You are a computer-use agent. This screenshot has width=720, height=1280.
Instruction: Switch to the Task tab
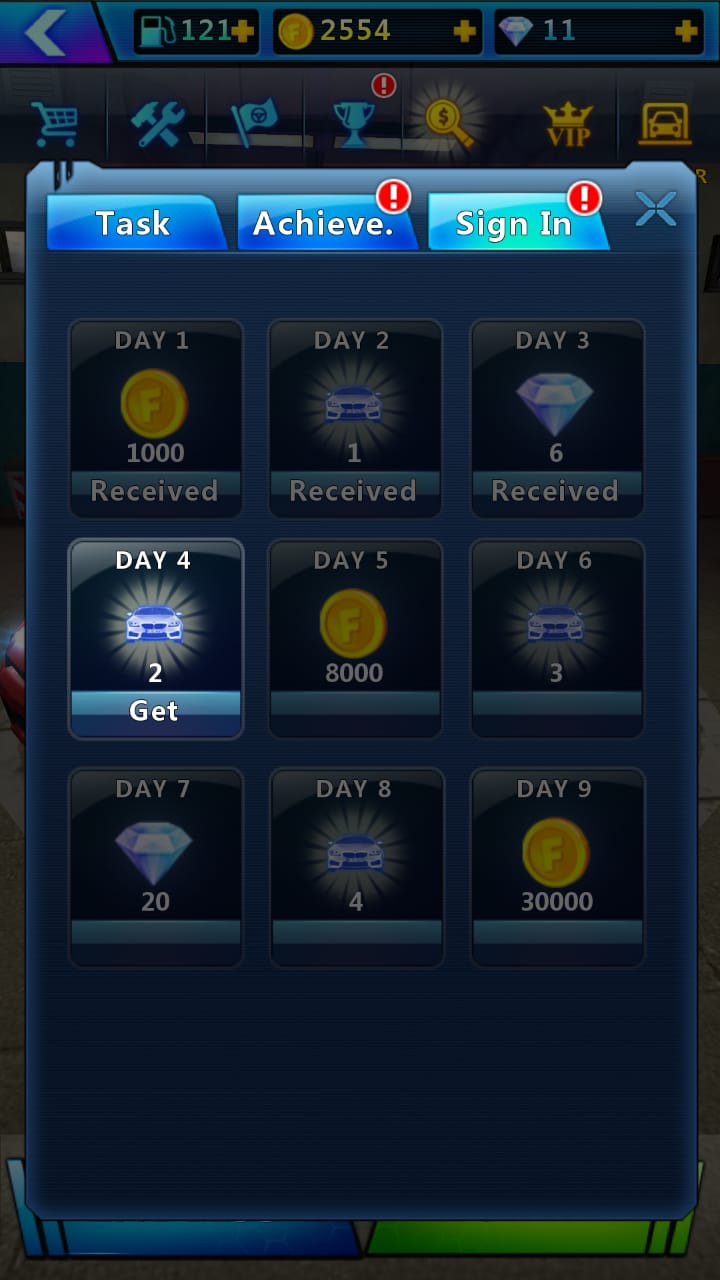click(x=133, y=223)
